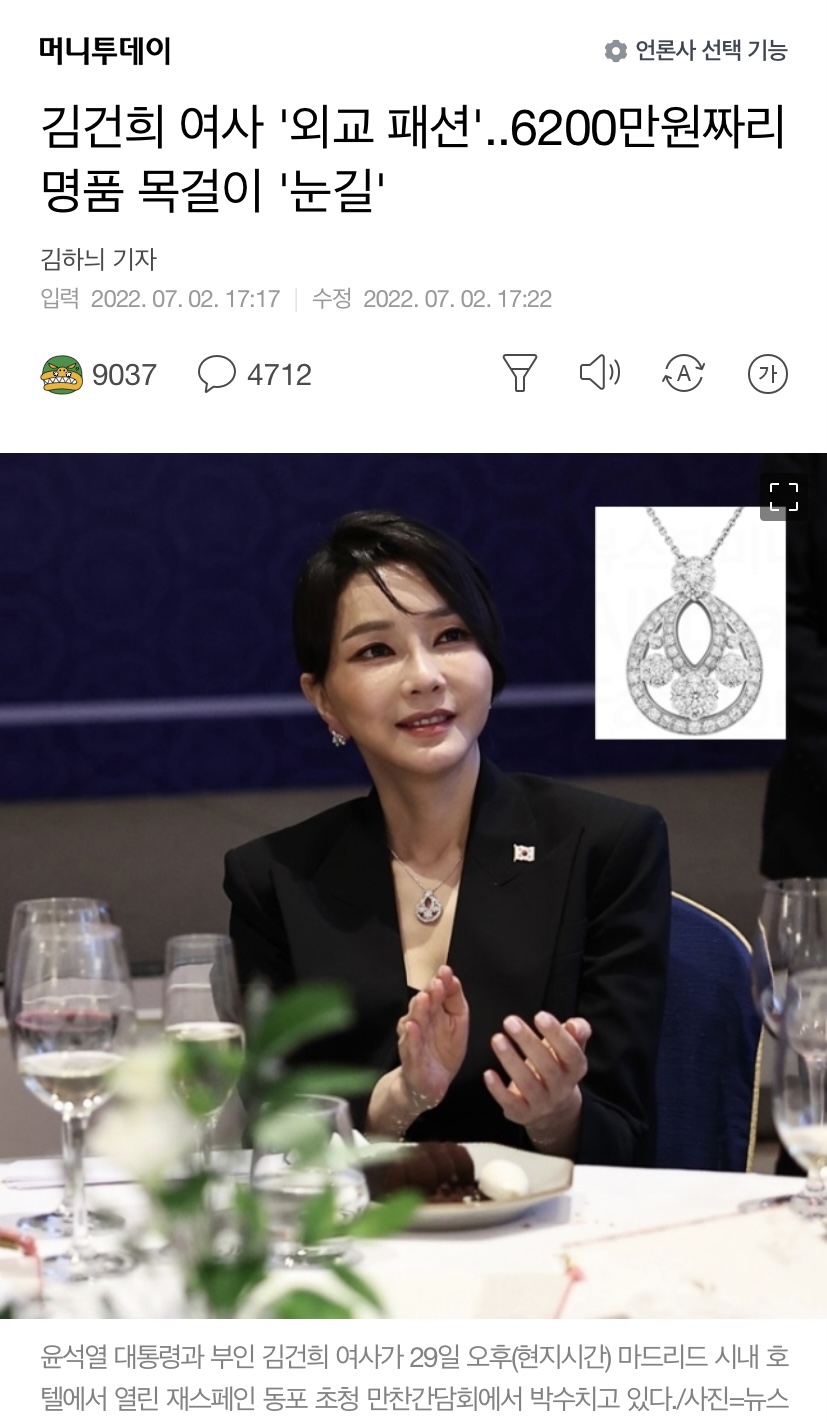The height and width of the screenshot is (1422, 827).
Task: Open the 4712 comments
Action: click(256, 375)
